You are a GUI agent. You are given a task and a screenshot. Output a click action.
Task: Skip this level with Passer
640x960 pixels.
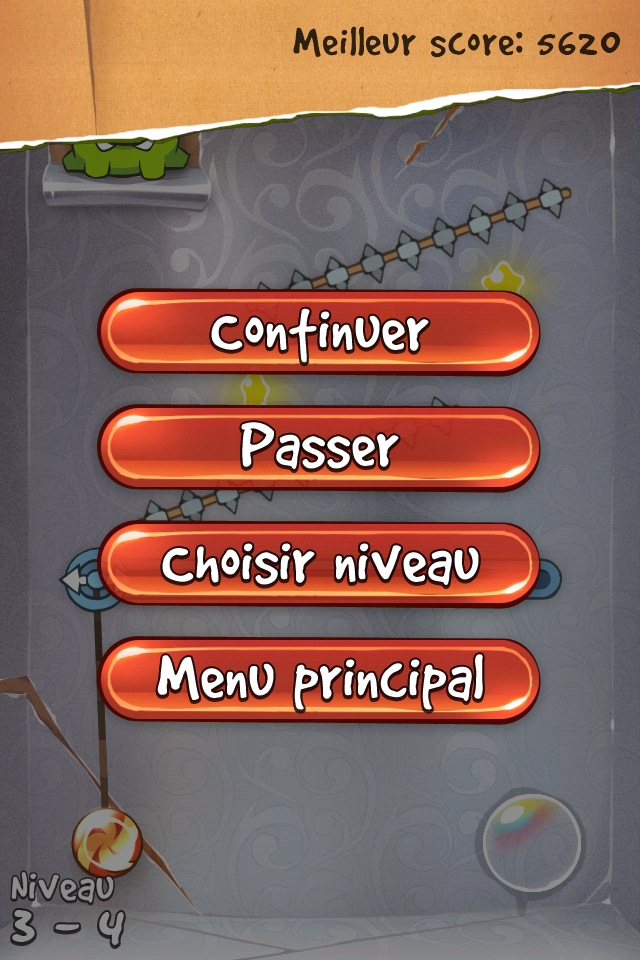point(319,448)
